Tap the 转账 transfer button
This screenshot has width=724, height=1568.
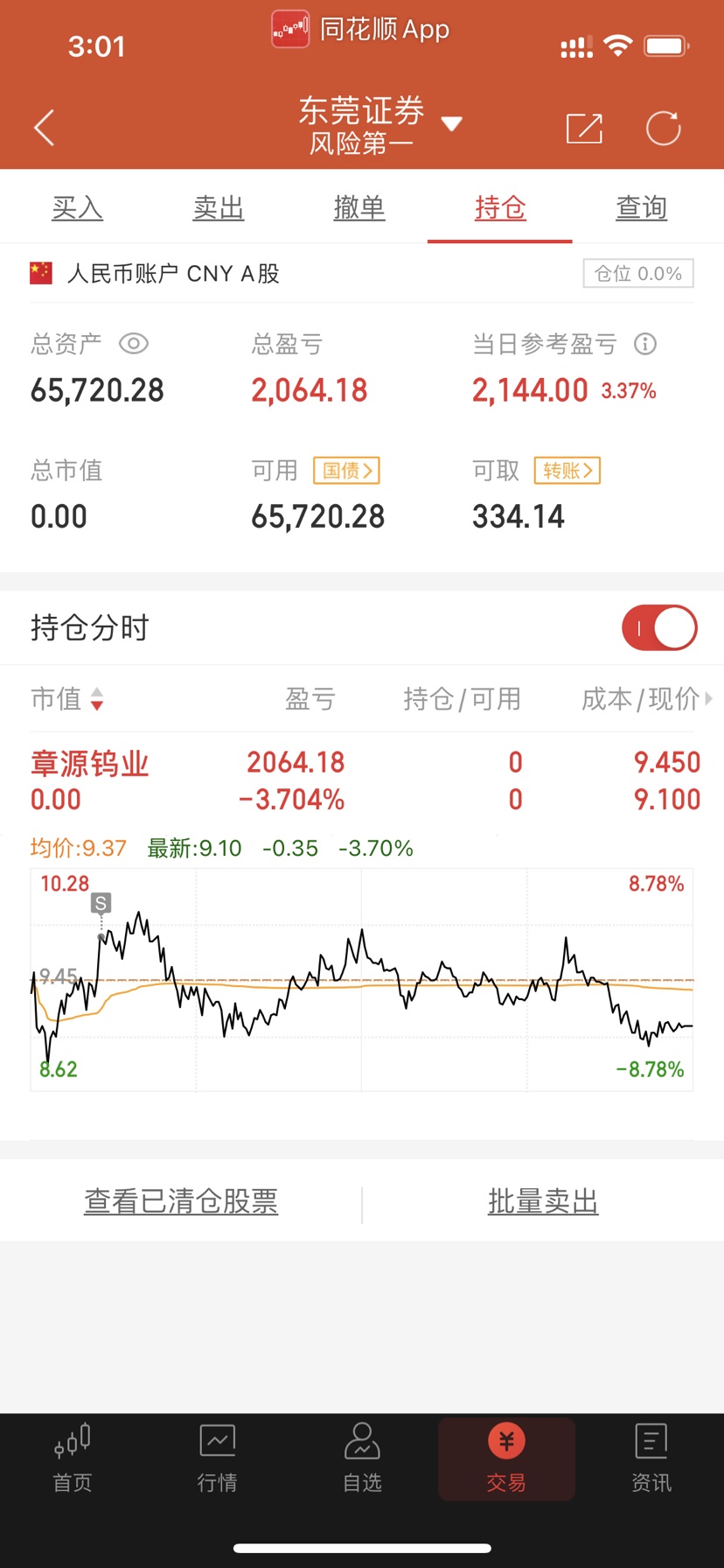point(567,471)
